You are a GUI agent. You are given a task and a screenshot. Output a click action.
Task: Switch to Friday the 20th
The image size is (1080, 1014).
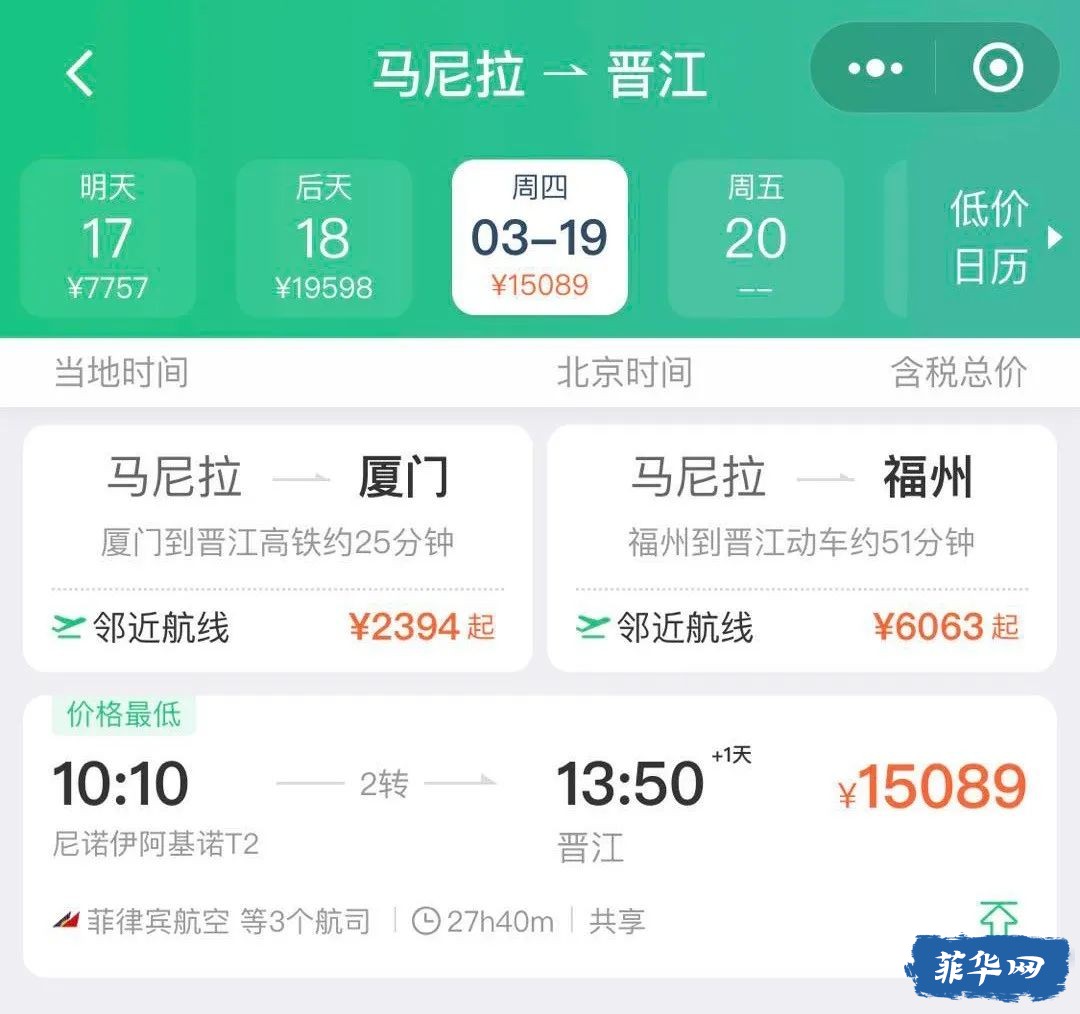coord(755,238)
